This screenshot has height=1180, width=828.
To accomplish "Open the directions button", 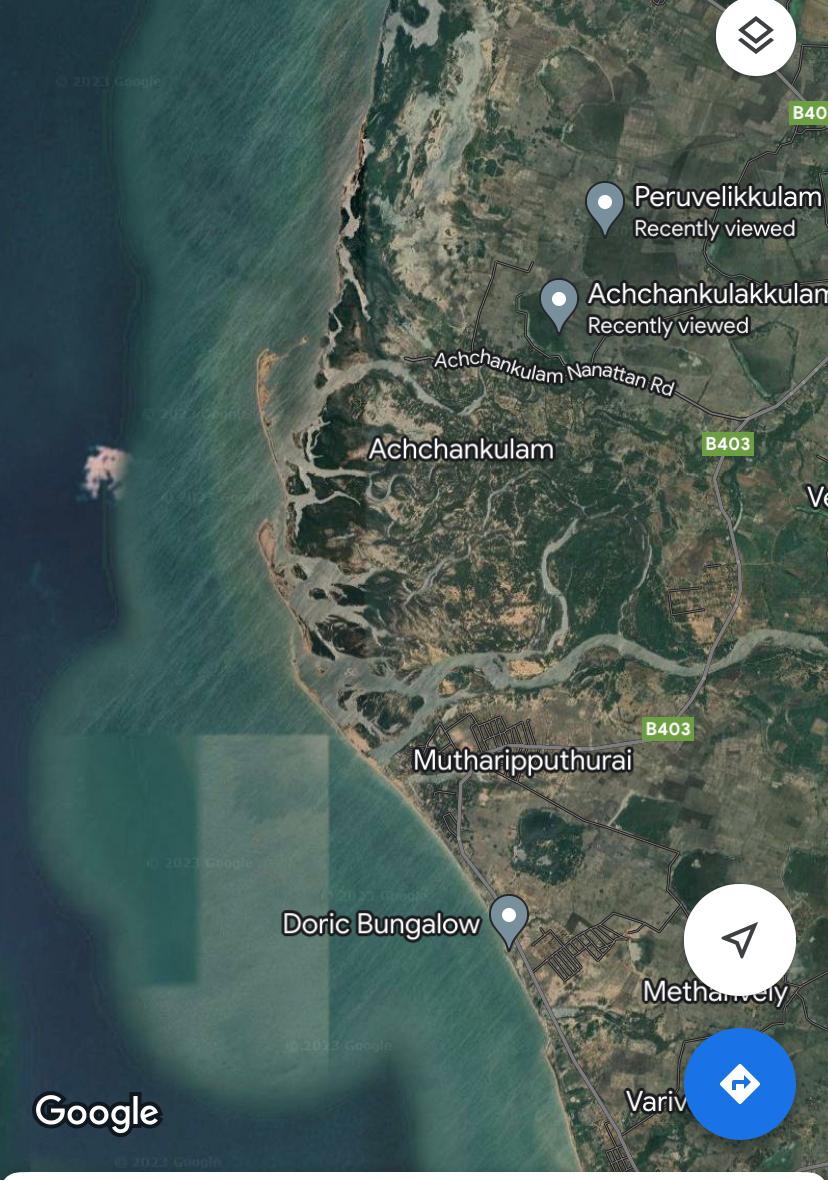I will [x=739, y=1084].
